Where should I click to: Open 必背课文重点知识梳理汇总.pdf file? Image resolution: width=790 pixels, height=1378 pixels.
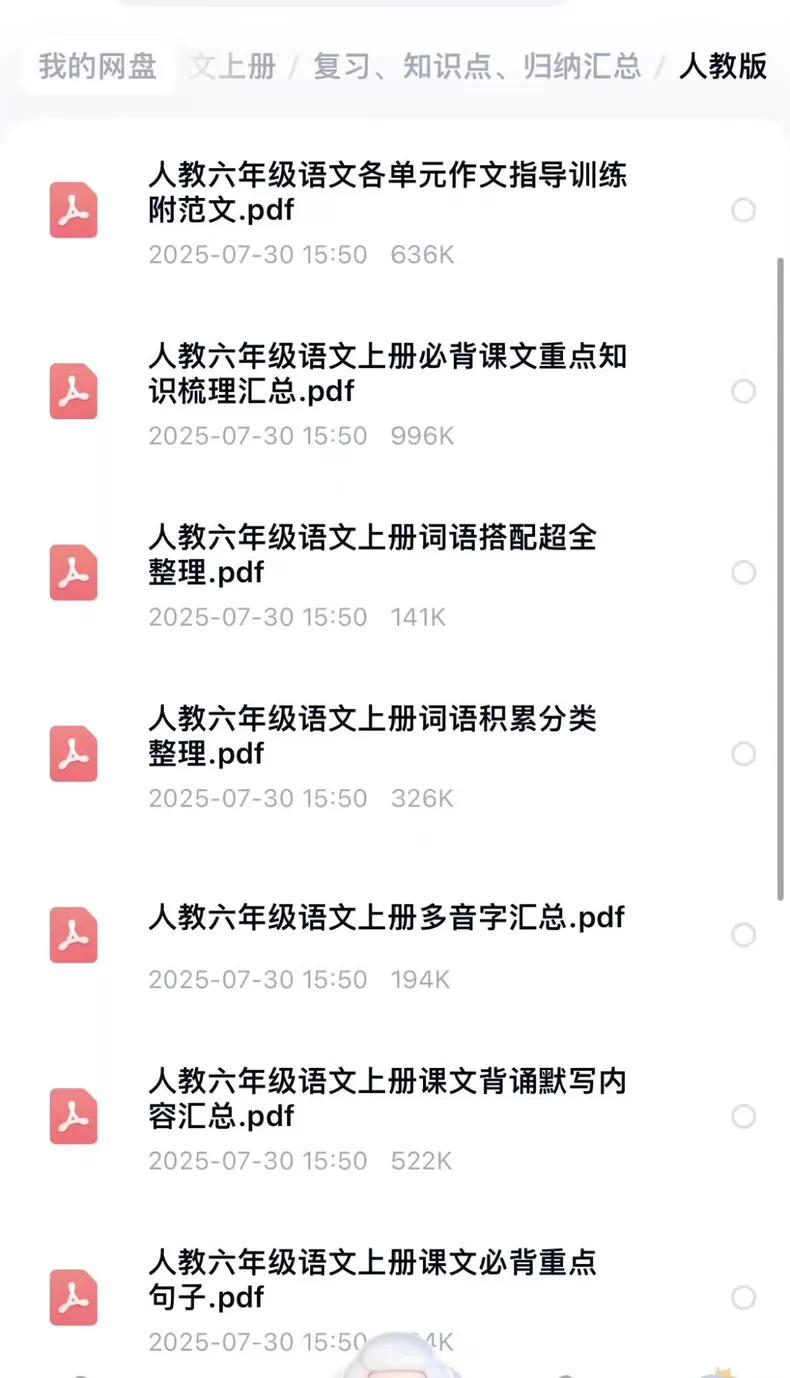(x=387, y=373)
